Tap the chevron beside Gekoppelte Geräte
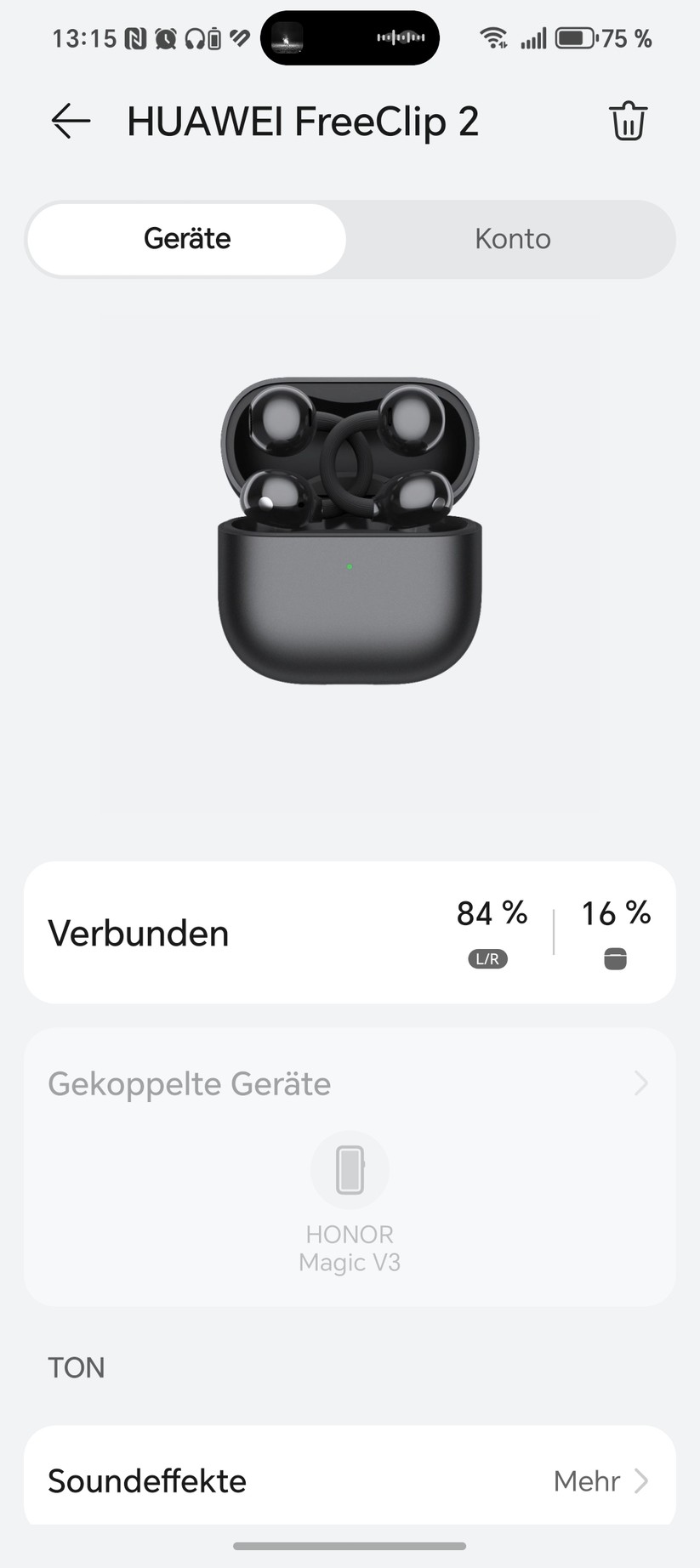This screenshot has width=700, height=1568. [641, 1083]
